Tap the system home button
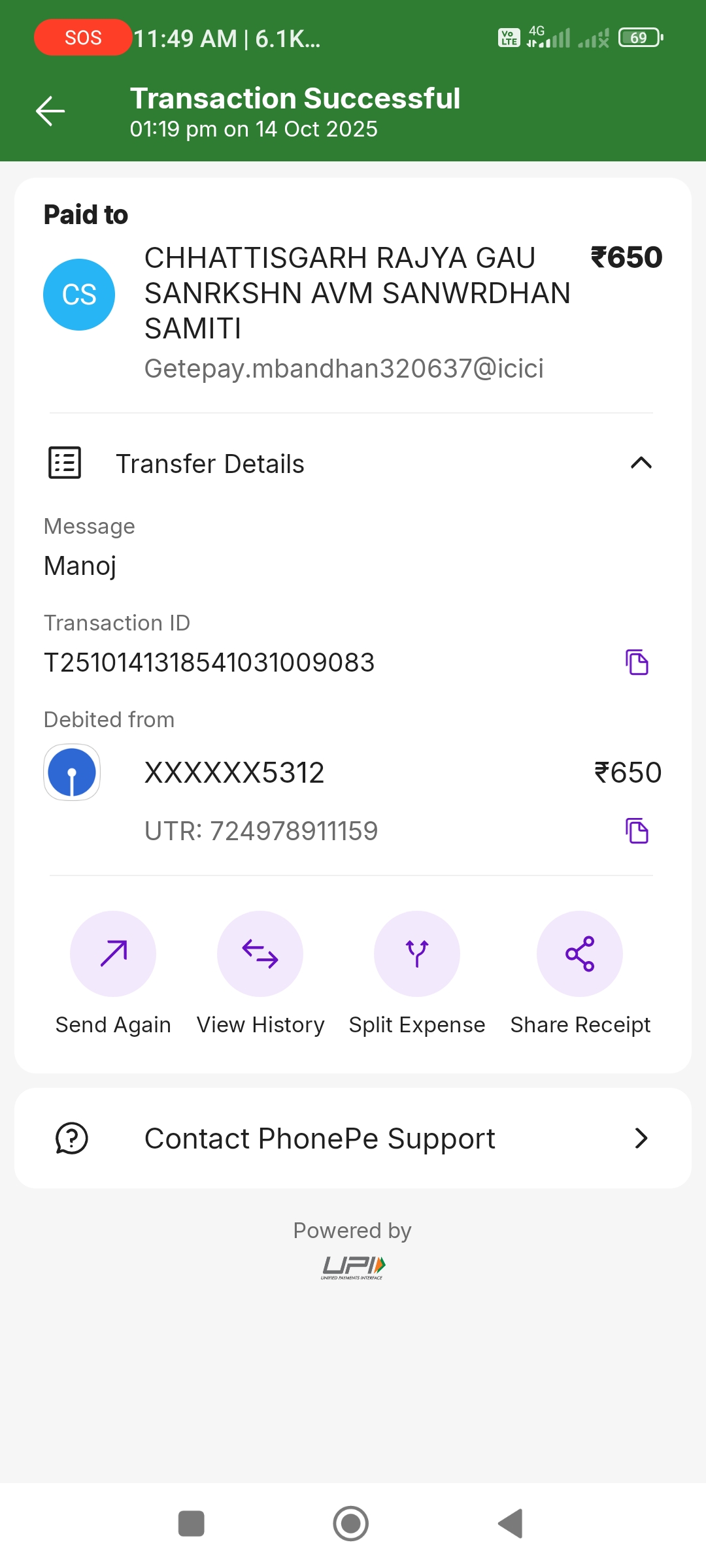 (x=351, y=1524)
